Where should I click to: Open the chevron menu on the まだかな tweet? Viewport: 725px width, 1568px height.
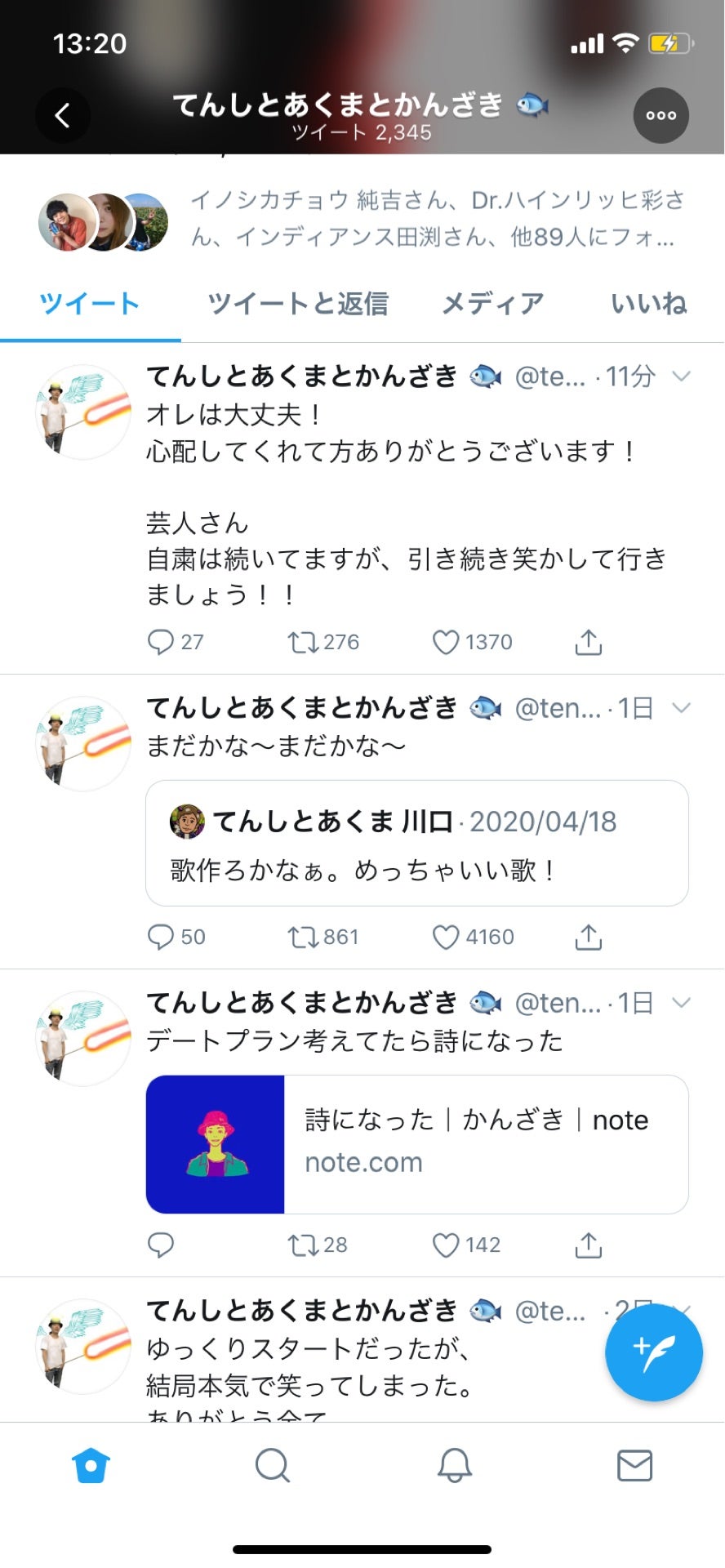tap(680, 708)
